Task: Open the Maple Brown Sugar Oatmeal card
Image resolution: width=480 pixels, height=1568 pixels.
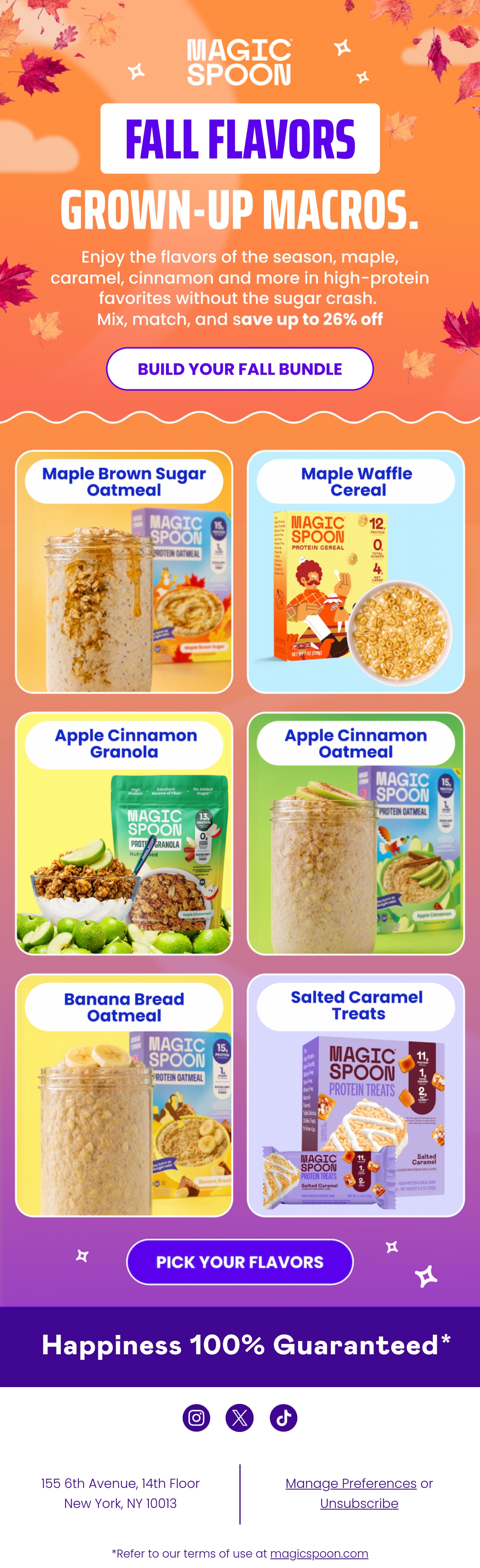Action: coord(124,571)
